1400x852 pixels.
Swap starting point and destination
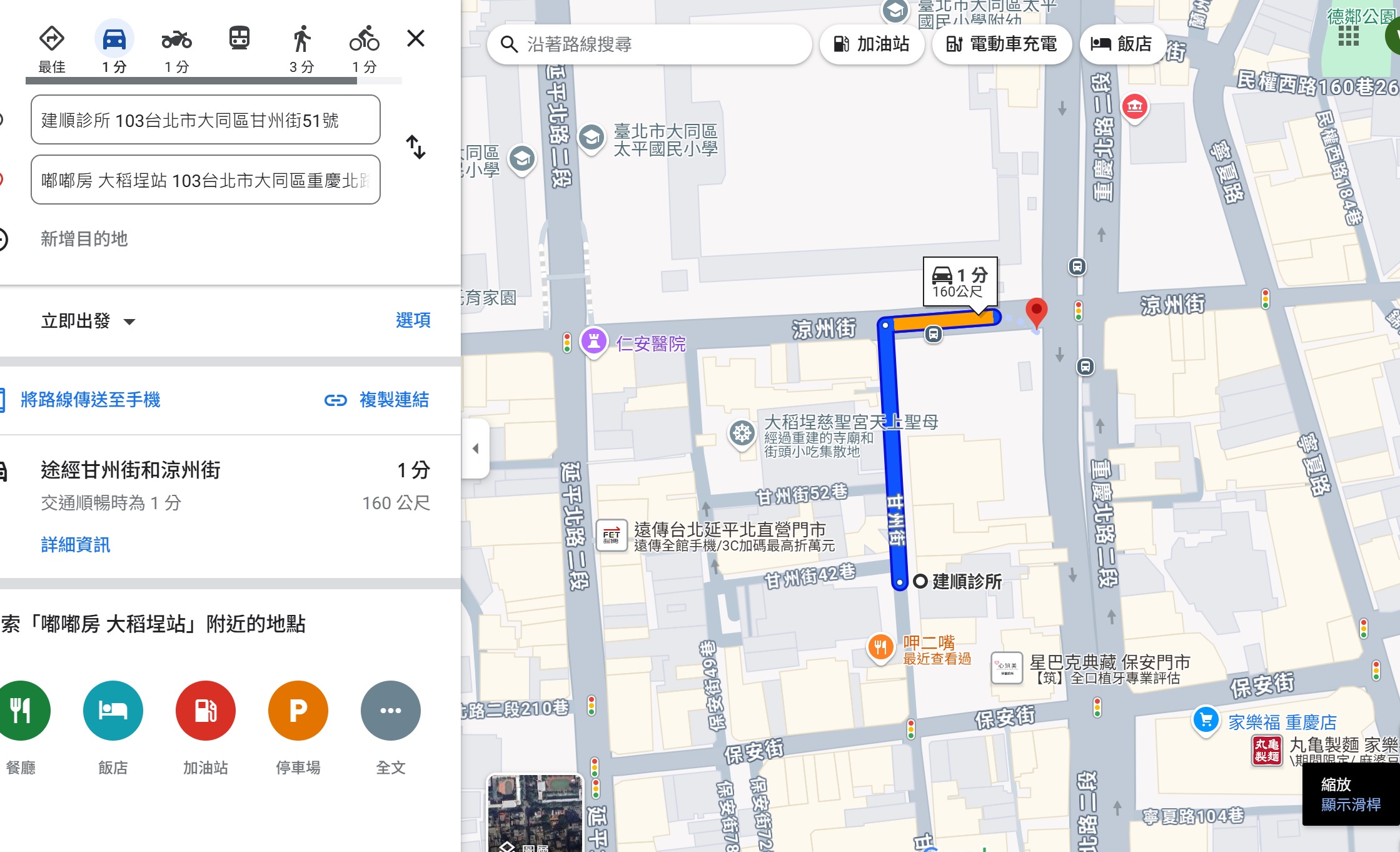pos(415,148)
